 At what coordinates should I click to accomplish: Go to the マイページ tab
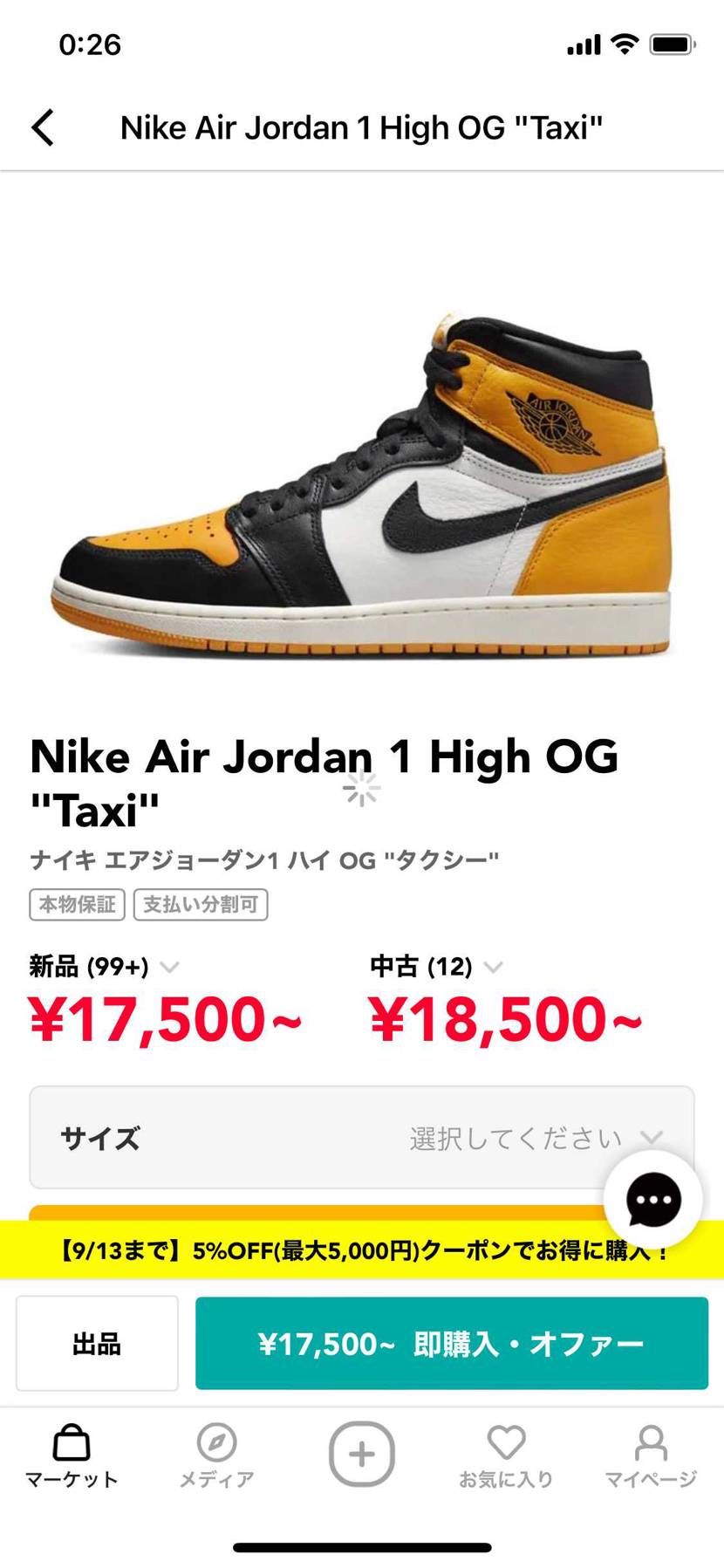coord(651,1455)
